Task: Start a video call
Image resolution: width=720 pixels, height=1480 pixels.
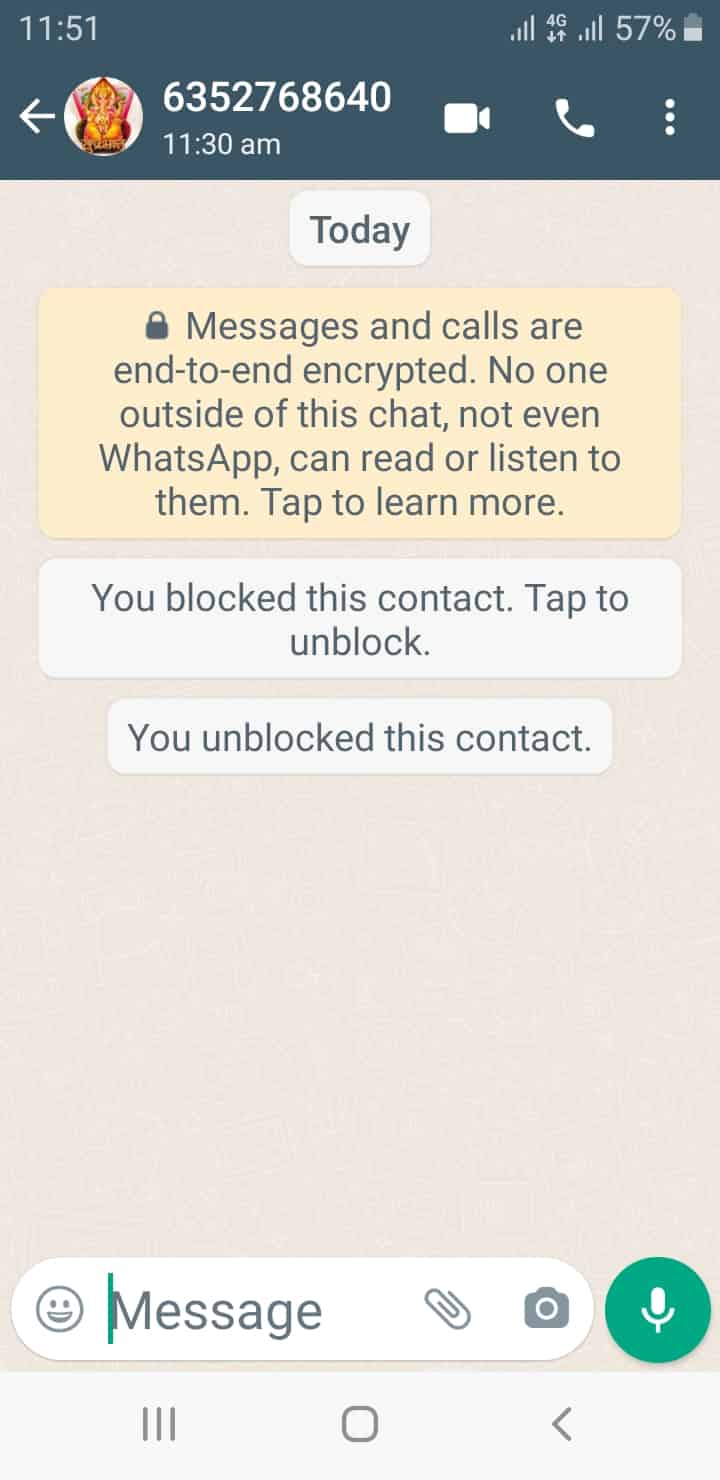Action: [467, 119]
